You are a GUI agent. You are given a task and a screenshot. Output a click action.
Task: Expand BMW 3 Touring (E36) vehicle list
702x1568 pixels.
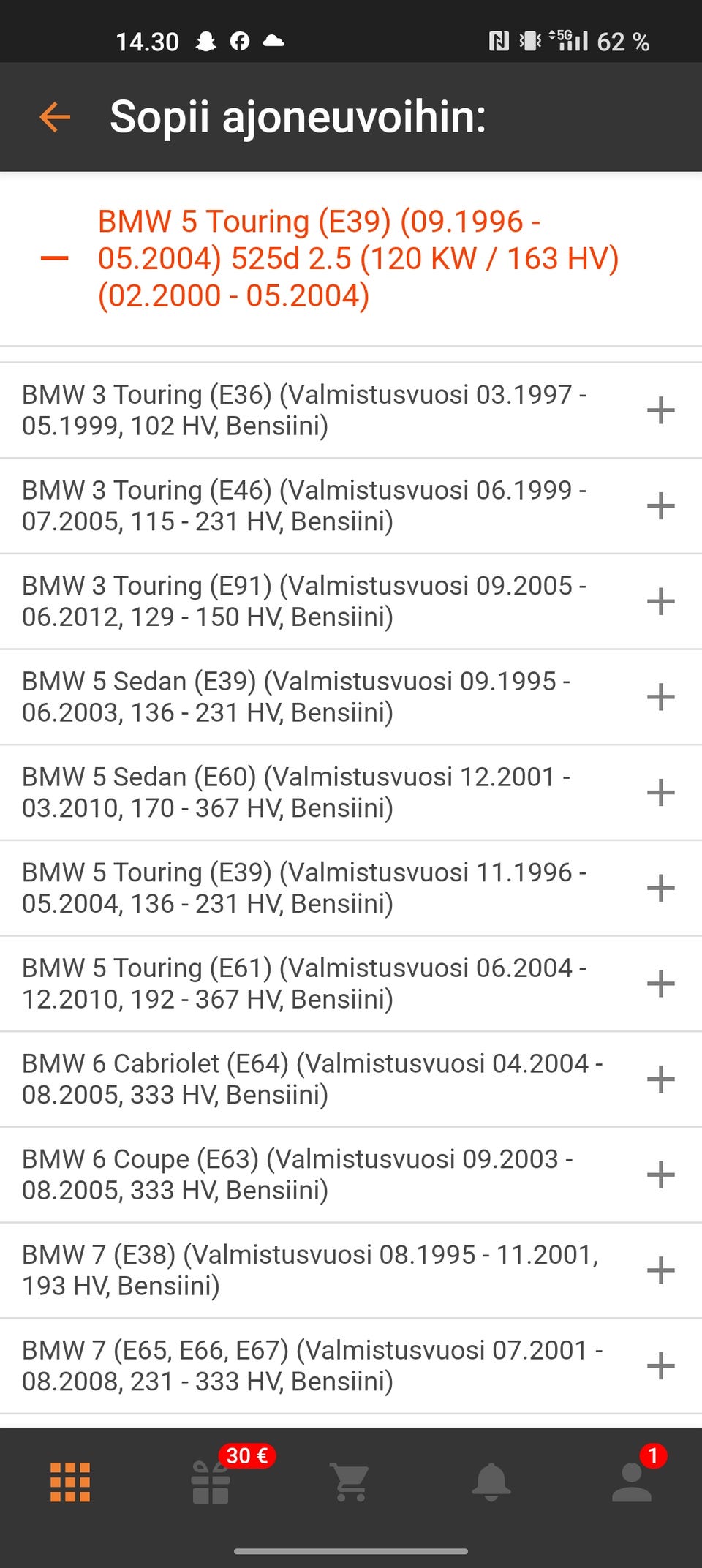(660, 410)
